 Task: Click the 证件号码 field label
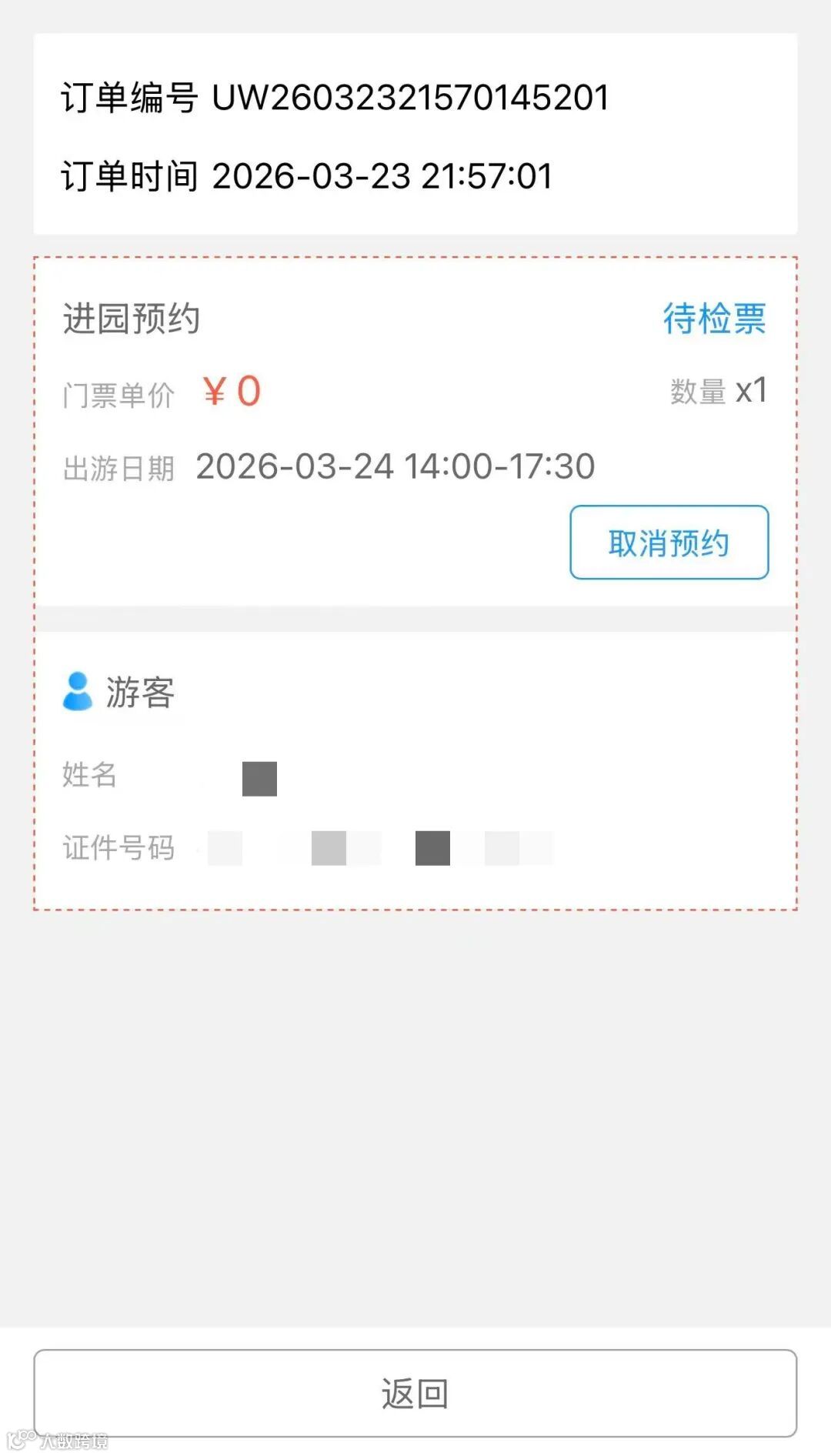(119, 848)
